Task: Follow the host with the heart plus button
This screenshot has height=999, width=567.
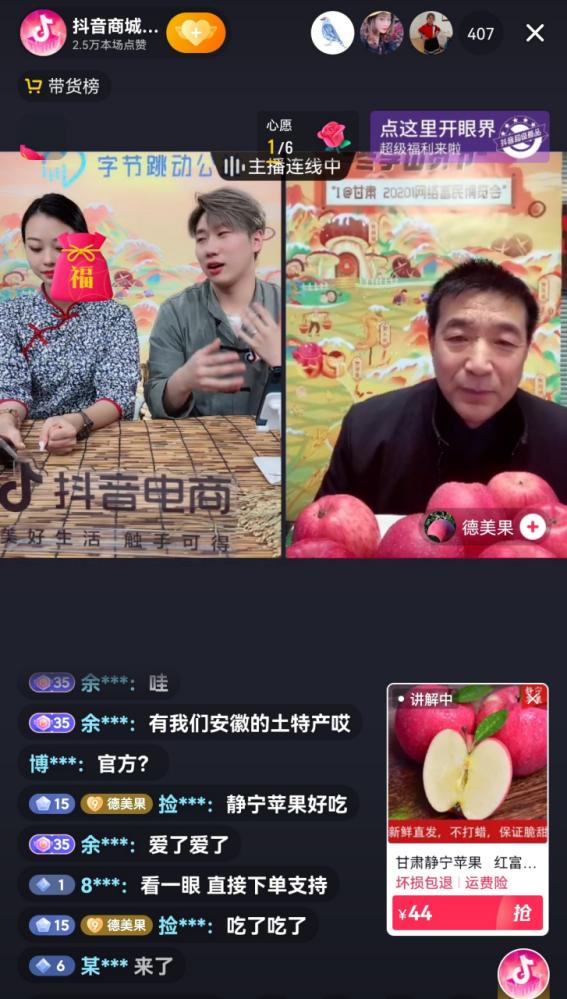Action: click(x=196, y=32)
